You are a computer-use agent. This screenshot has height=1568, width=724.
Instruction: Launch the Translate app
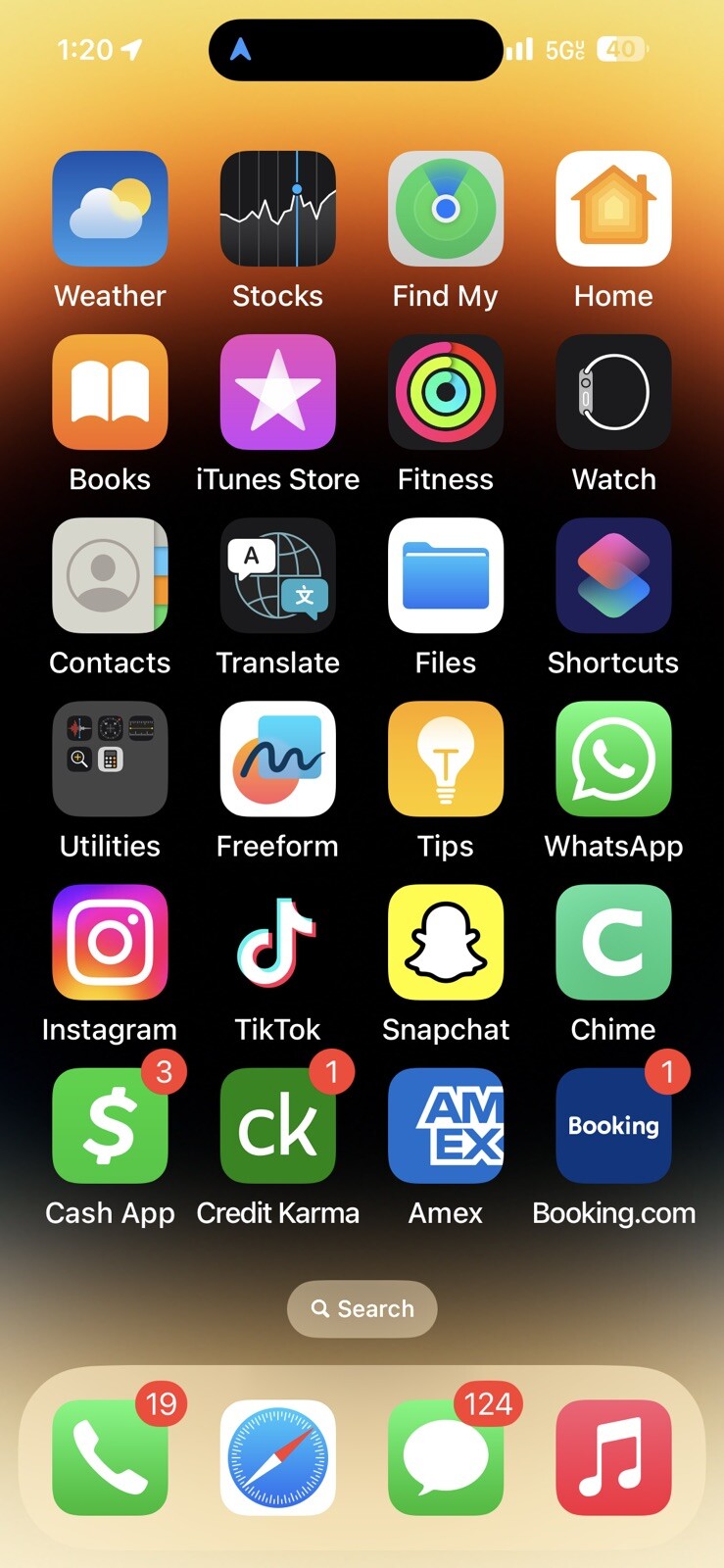pyautogui.click(x=277, y=576)
